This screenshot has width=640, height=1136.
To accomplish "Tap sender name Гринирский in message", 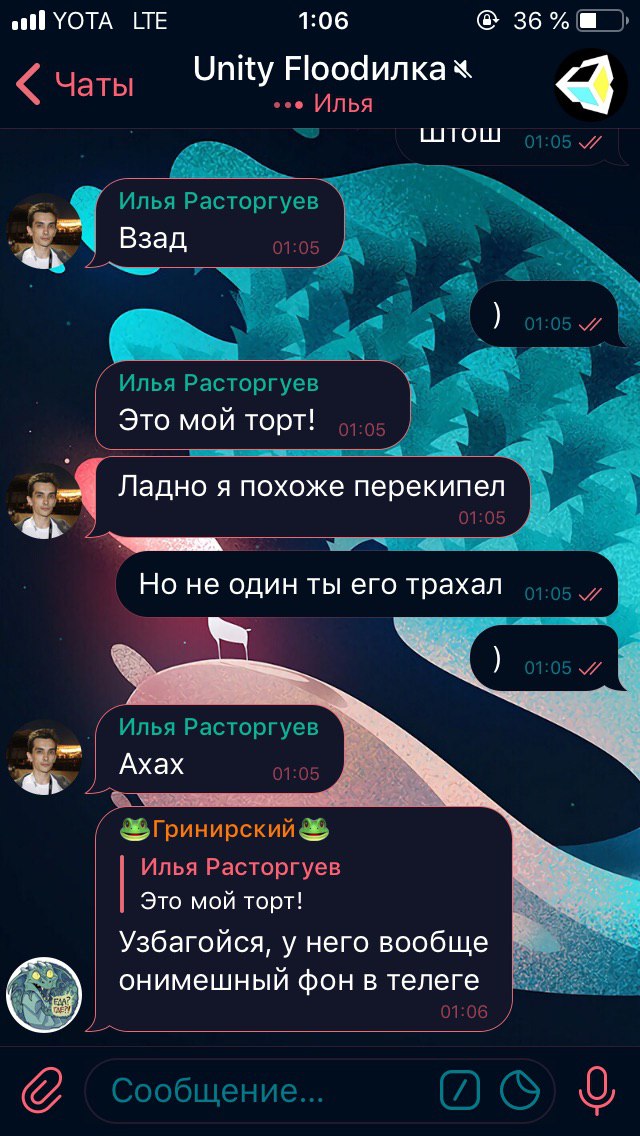I will click(224, 829).
